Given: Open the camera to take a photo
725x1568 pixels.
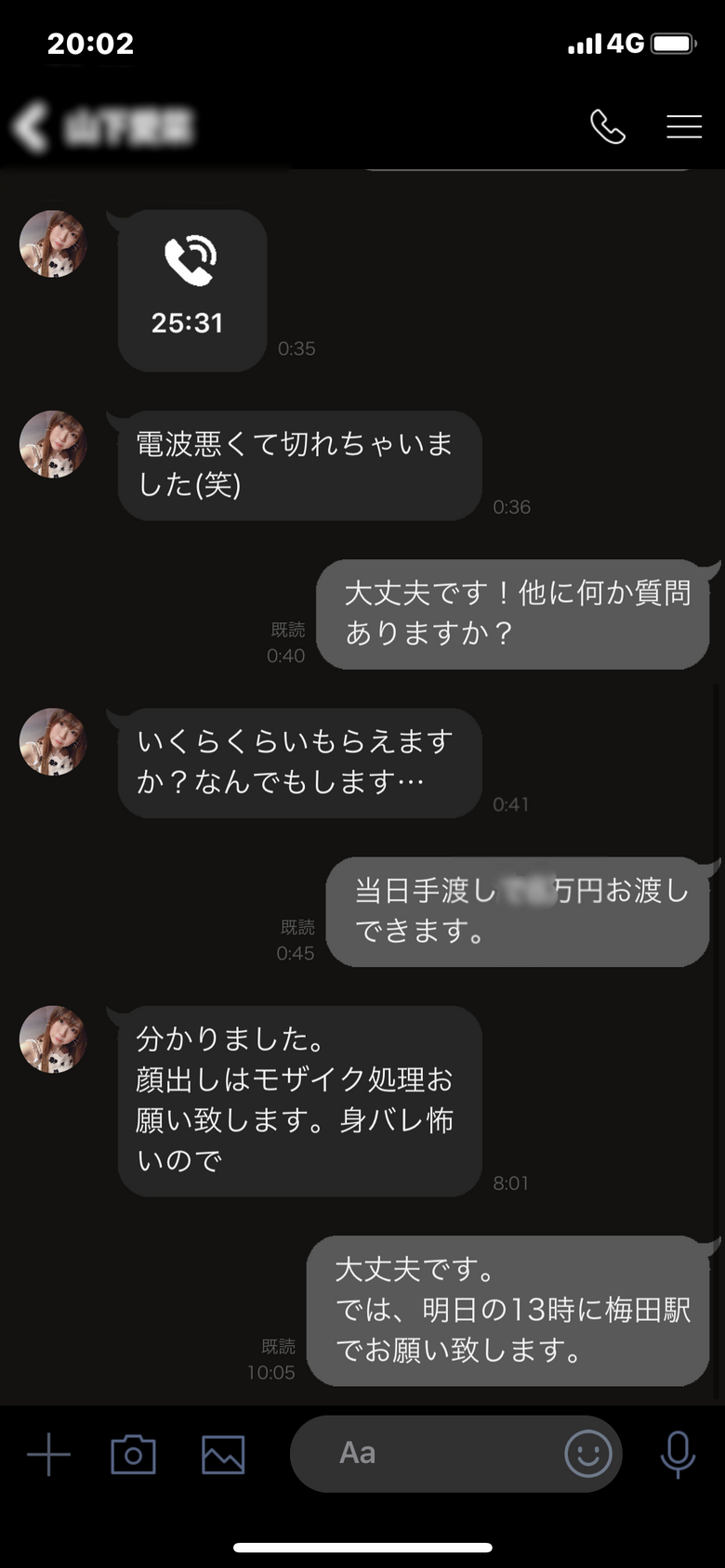Looking at the screenshot, I should pos(133,1454).
